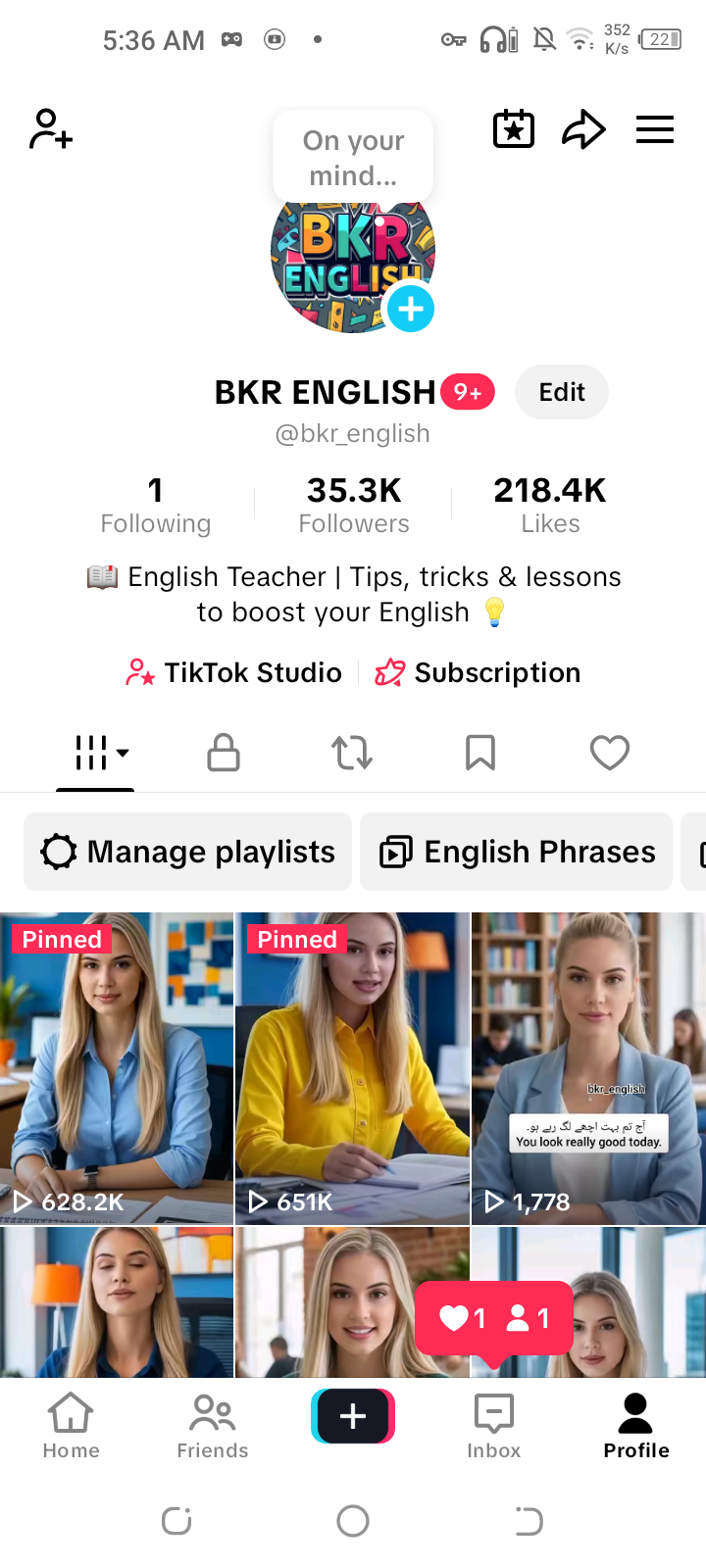Open the hamburger menu for settings
The image size is (706, 1568).
click(x=655, y=128)
